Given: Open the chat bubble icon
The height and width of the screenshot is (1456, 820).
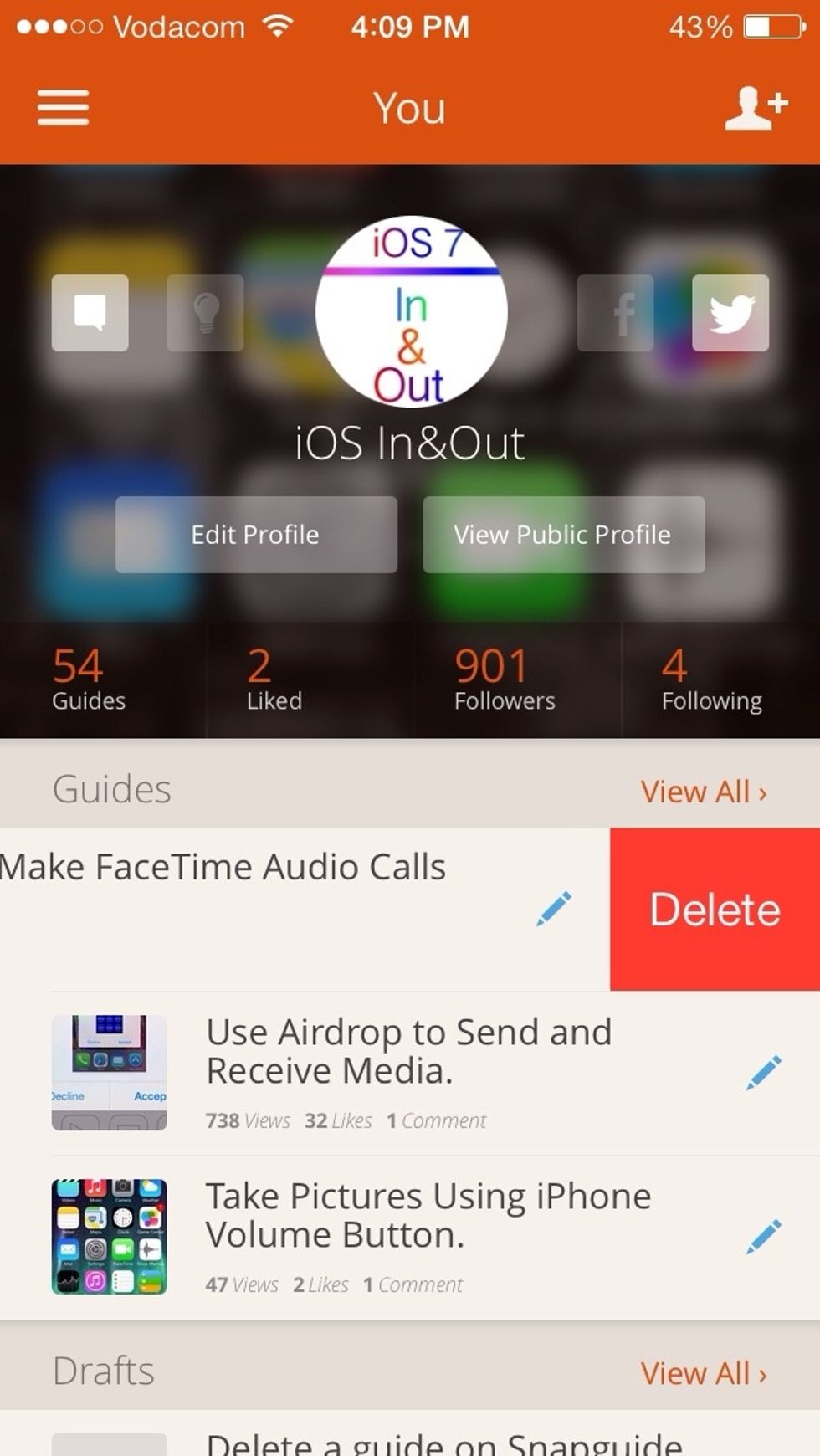Looking at the screenshot, I should [x=89, y=314].
